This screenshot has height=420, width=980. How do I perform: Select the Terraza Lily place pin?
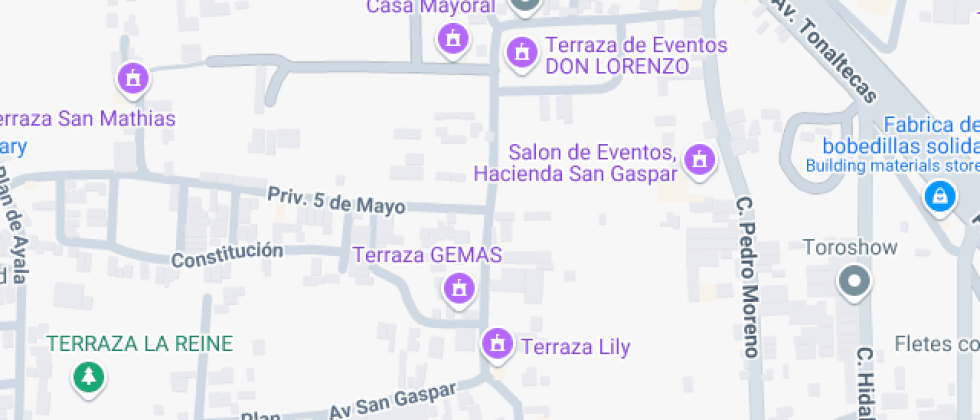point(496,345)
